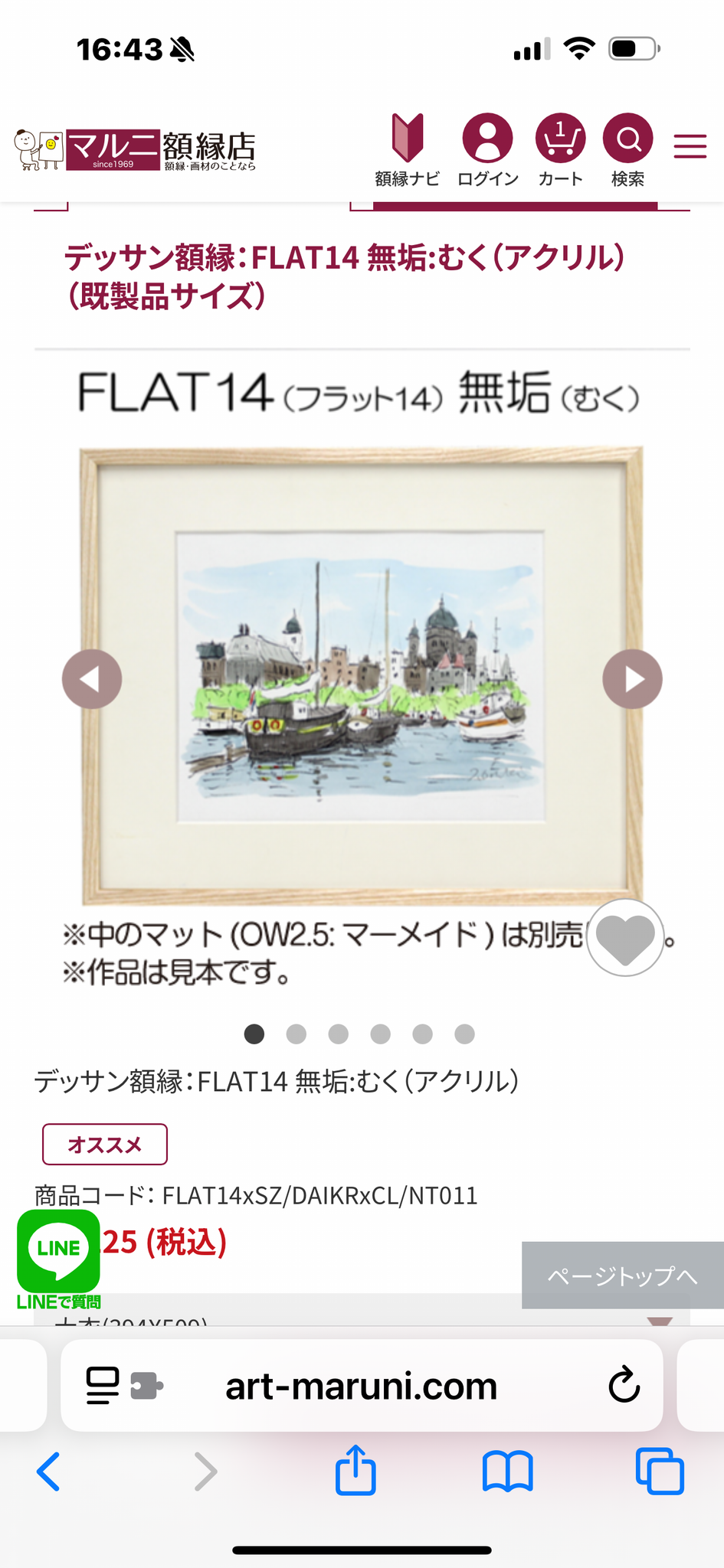Go to the マルニ額縁店 home page
Image resolution: width=724 pixels, height=1568 pixels.
(135, 150)
